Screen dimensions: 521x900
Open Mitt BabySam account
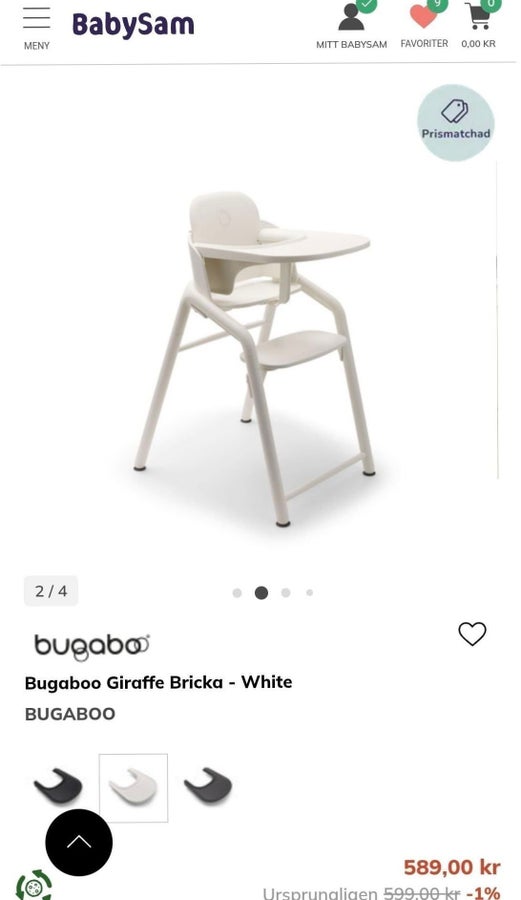pos(352,25)
